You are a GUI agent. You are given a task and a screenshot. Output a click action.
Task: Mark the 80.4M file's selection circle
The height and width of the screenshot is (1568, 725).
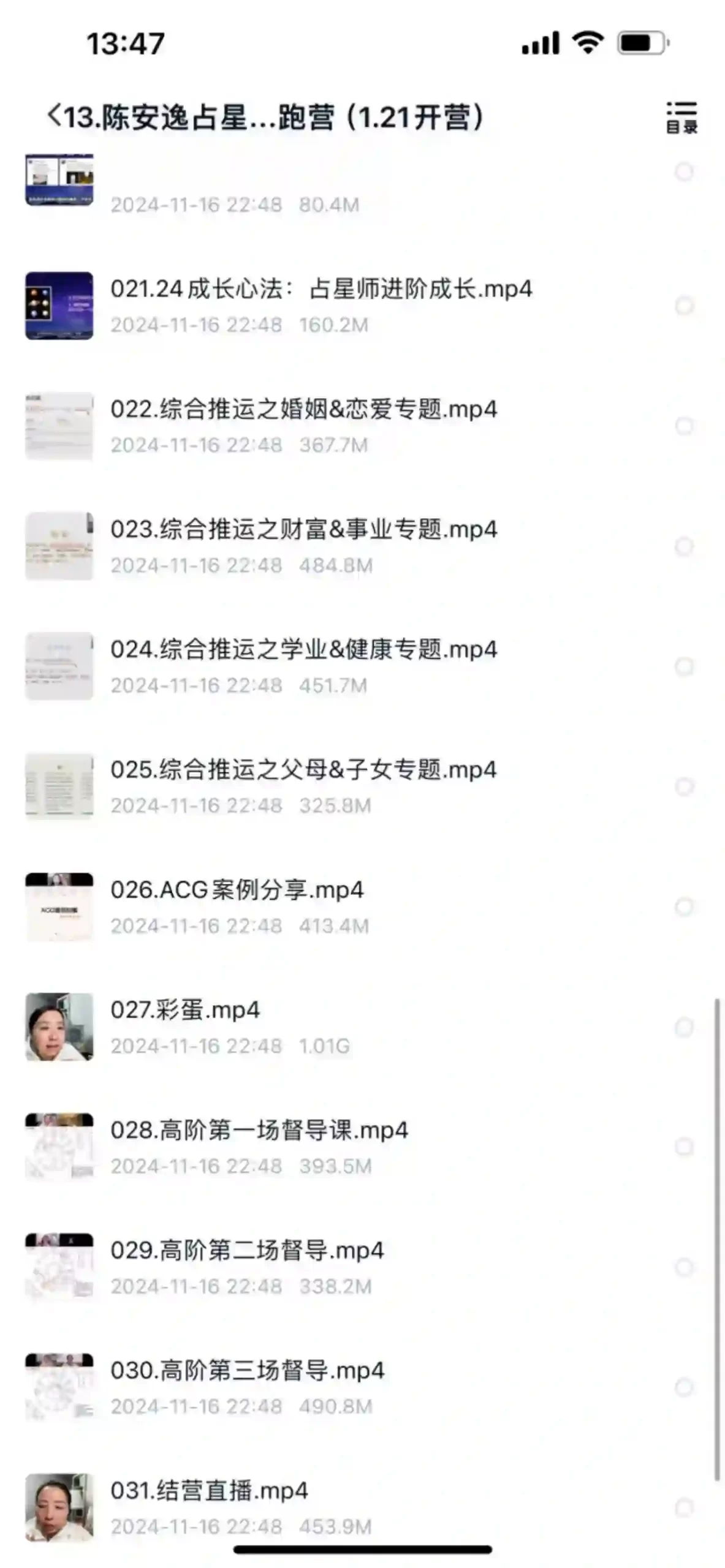[684, 171]
